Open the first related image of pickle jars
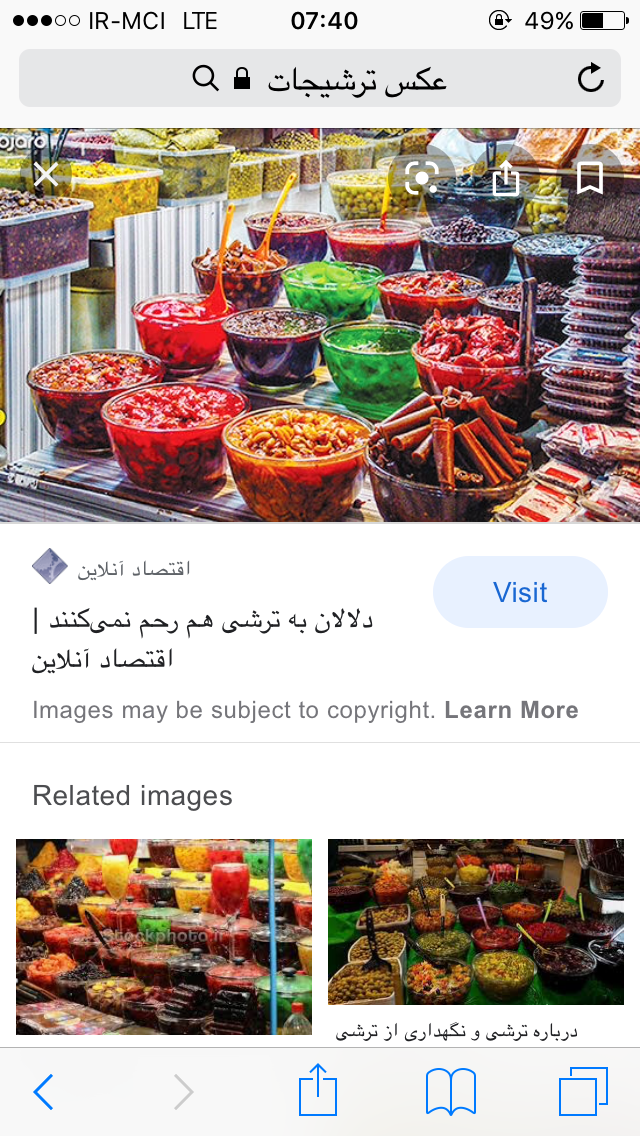This screenshot has height=1136, width=640. [164, 936]
